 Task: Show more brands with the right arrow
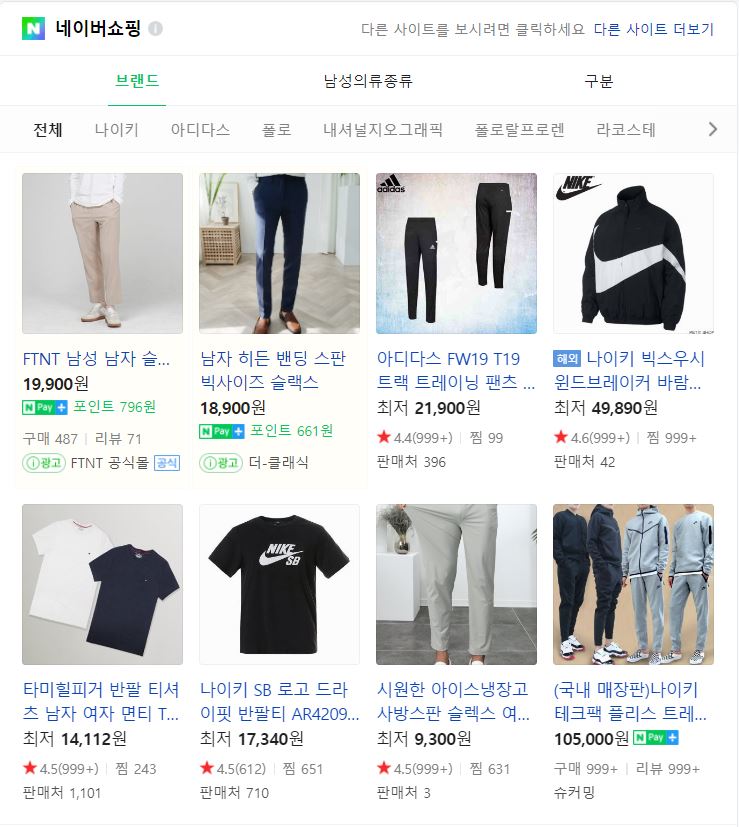712,129
